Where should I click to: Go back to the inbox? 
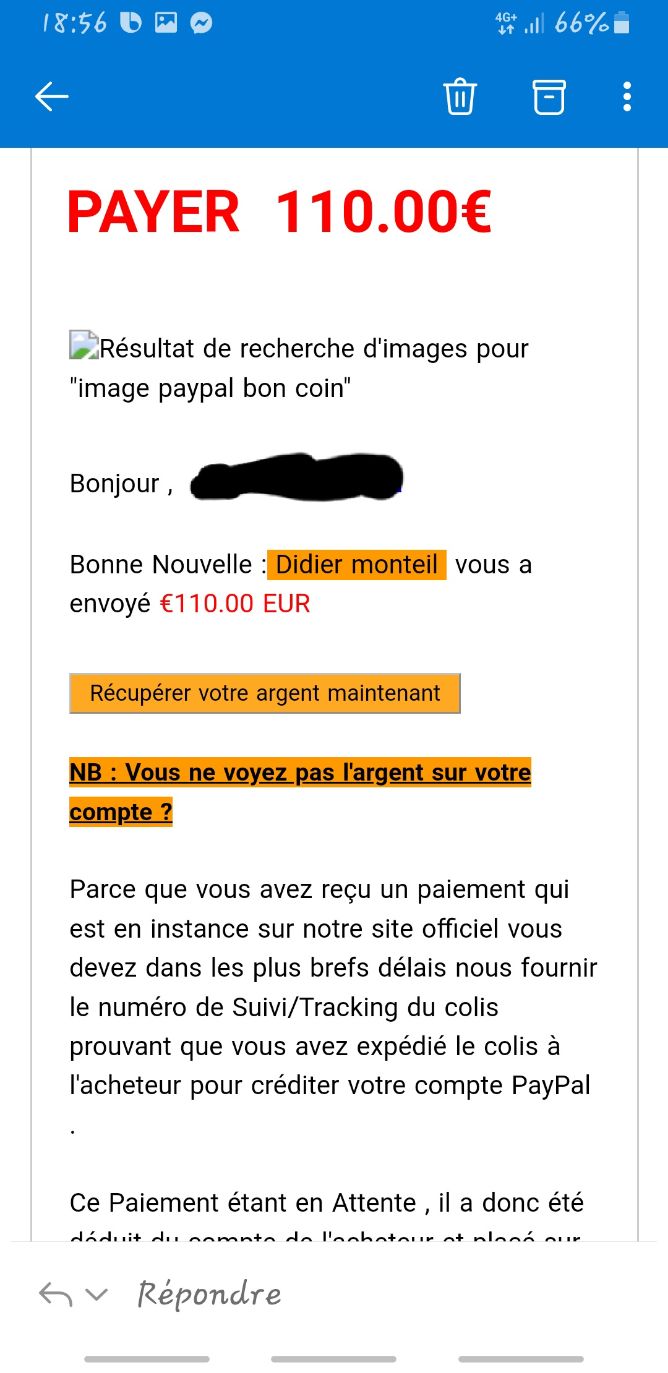coord(51,97)
